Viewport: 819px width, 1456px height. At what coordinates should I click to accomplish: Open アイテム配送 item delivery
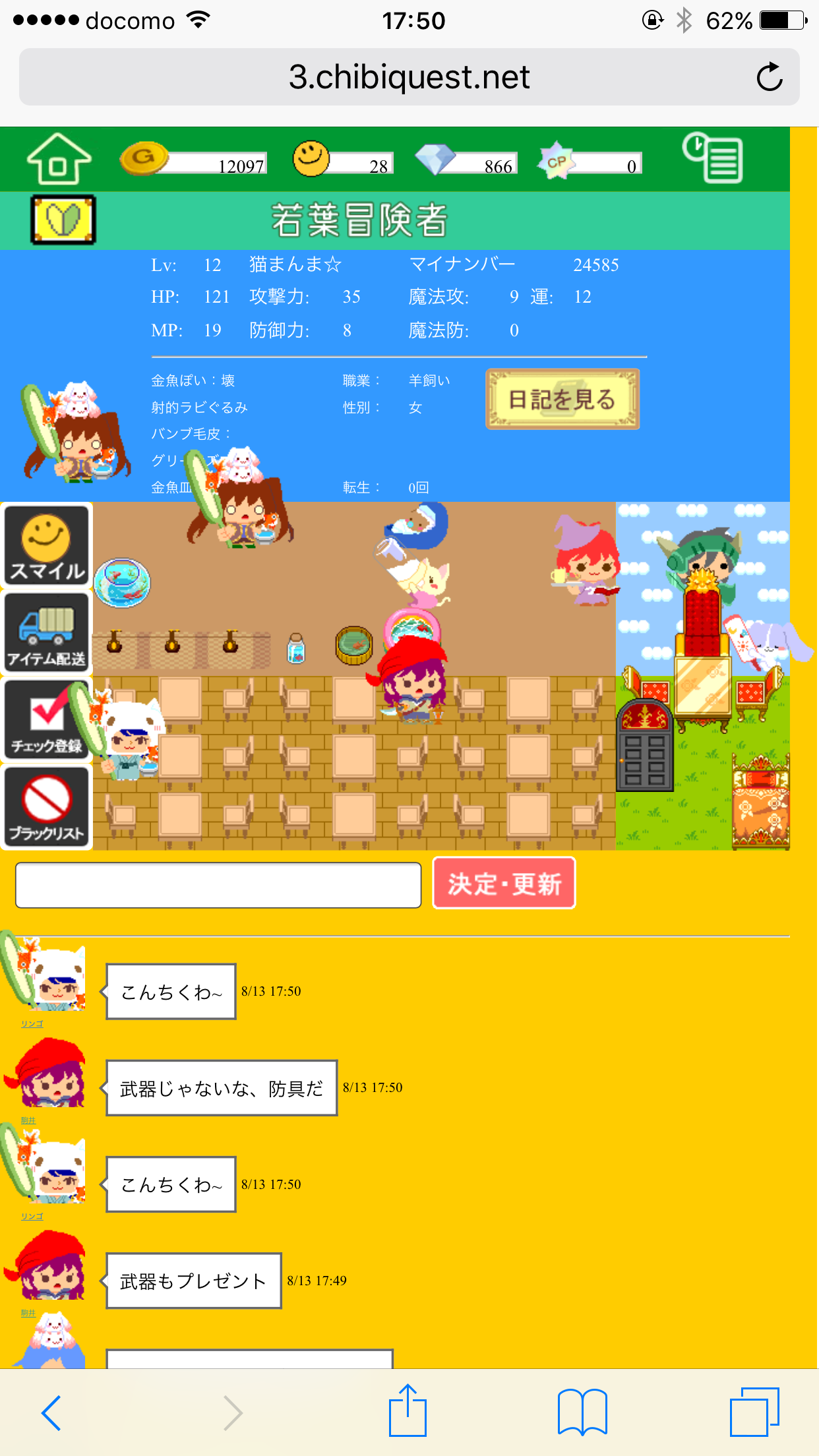coord(47,632)
